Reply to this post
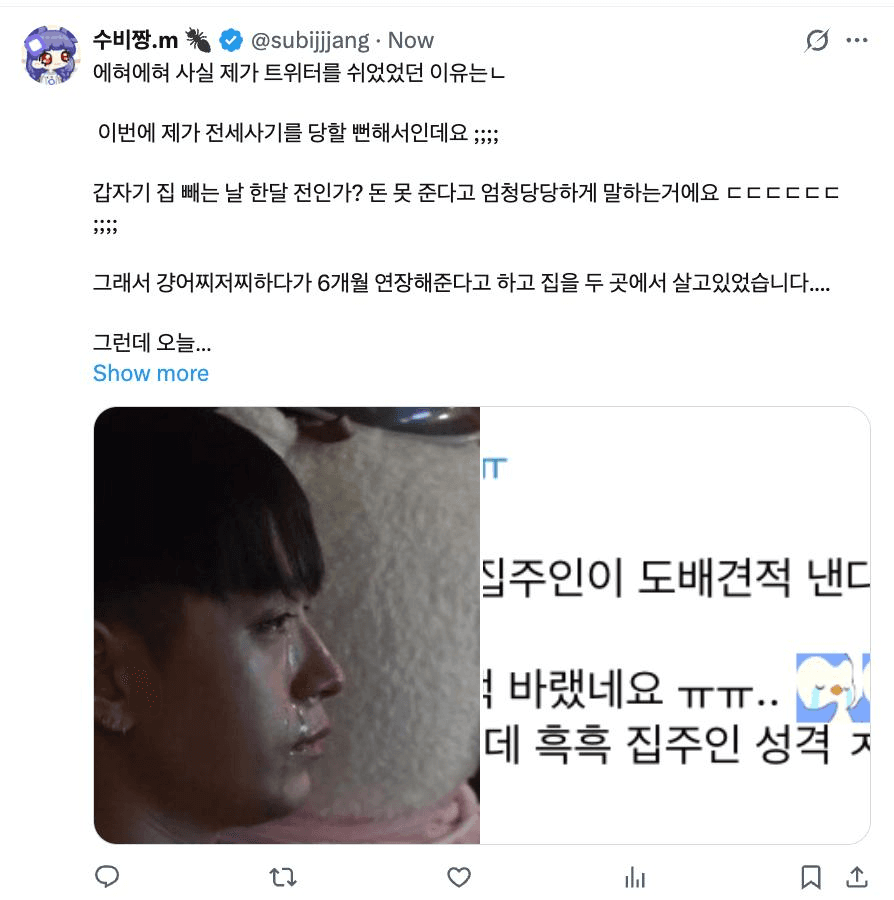 pos(107,877)
